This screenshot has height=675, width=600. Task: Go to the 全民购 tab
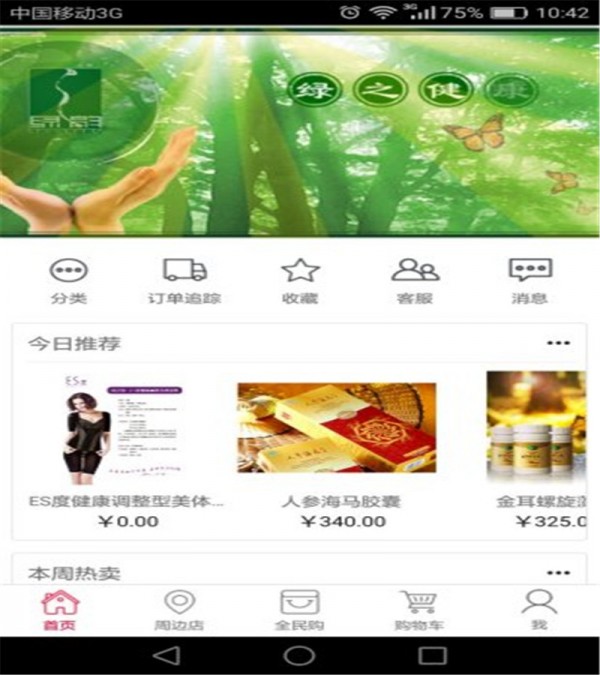299,610
